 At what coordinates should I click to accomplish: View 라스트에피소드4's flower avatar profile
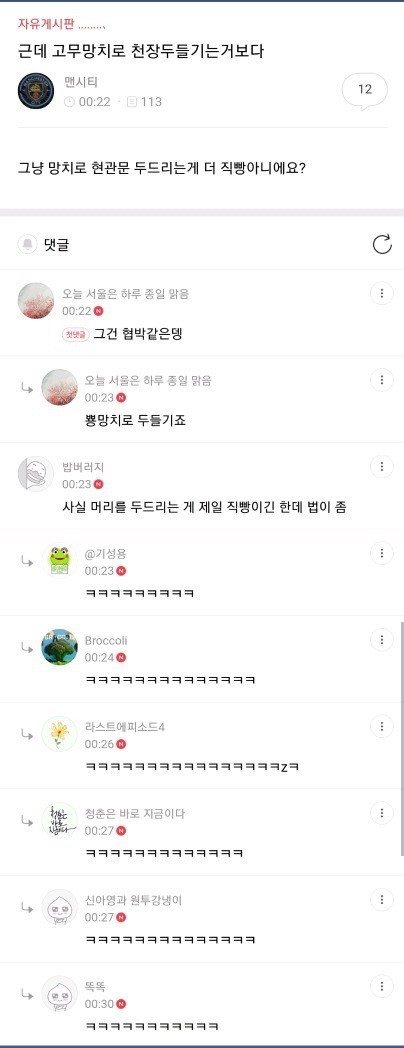pyautogui.click(x=60, y=733)
